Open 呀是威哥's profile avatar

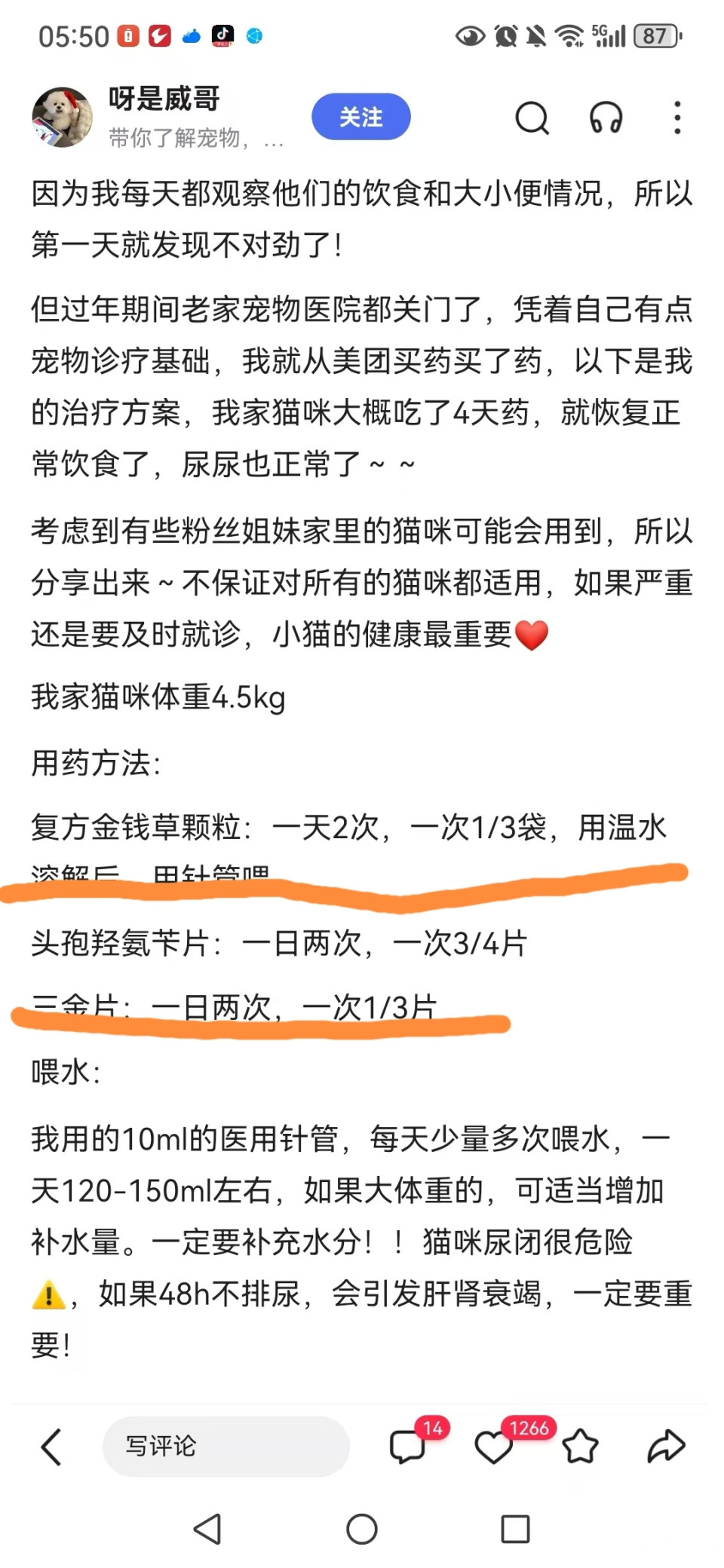pos(62,117)
